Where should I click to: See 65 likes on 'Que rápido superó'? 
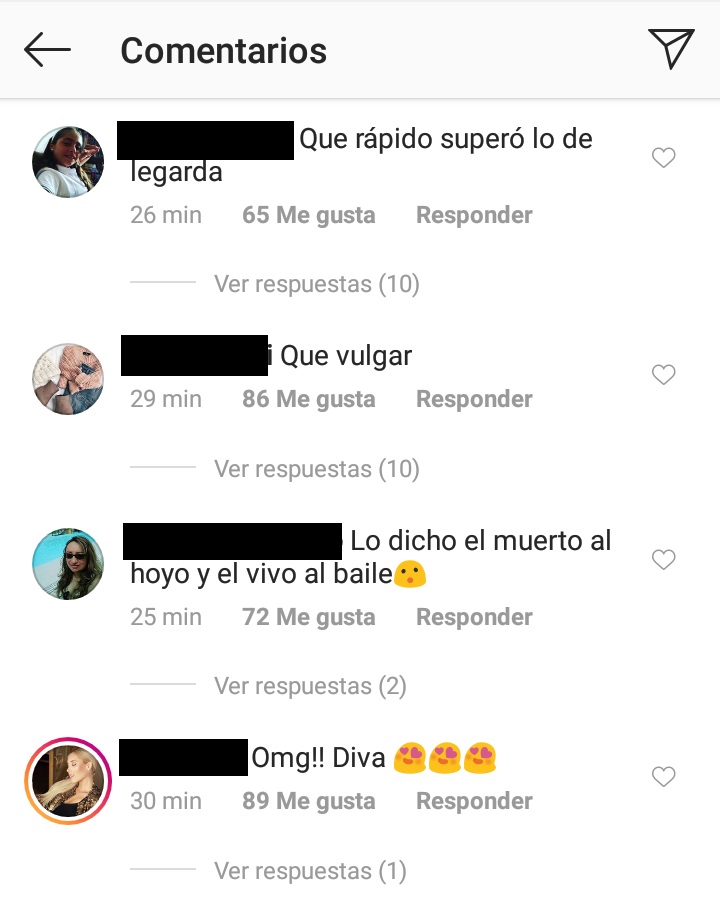[x=308, y=215]
